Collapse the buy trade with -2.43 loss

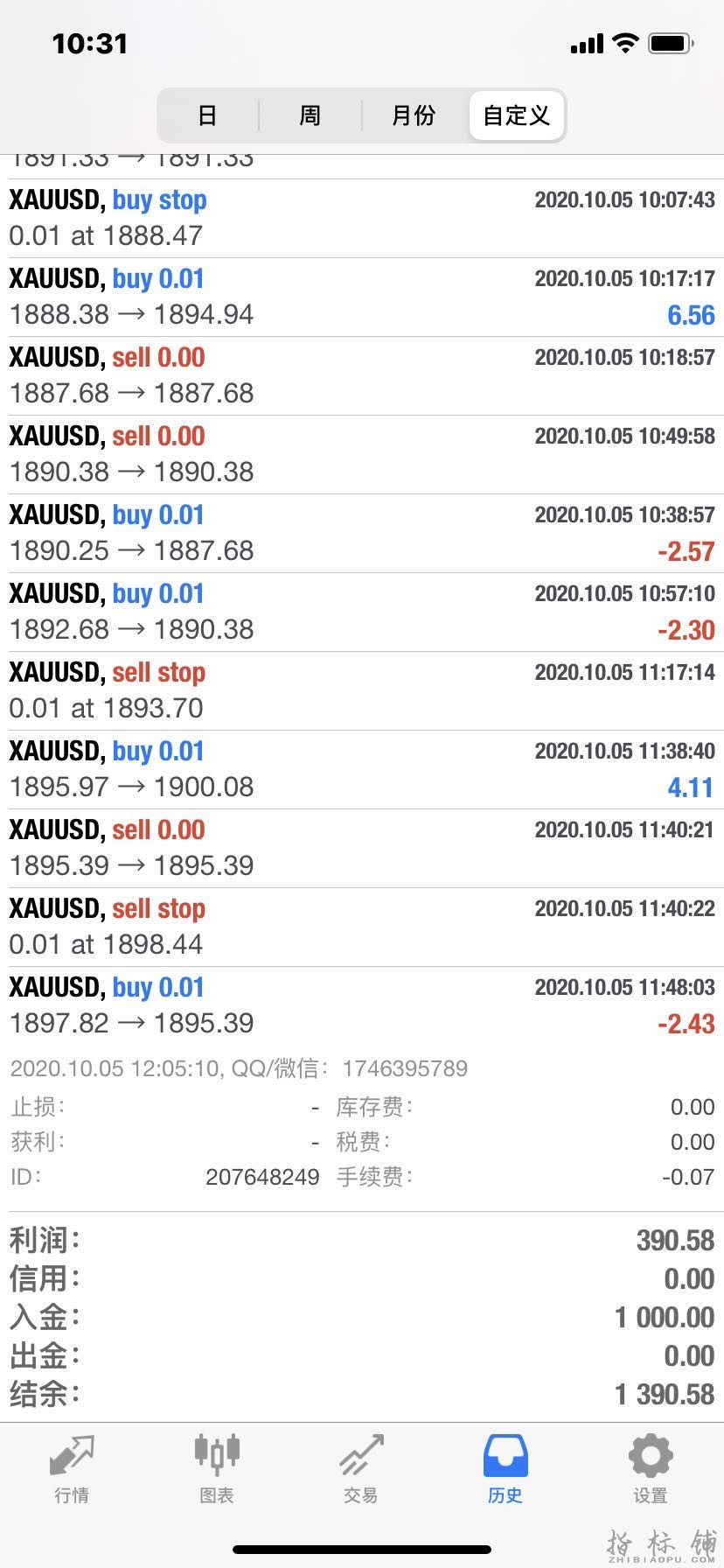point(362,1005)
